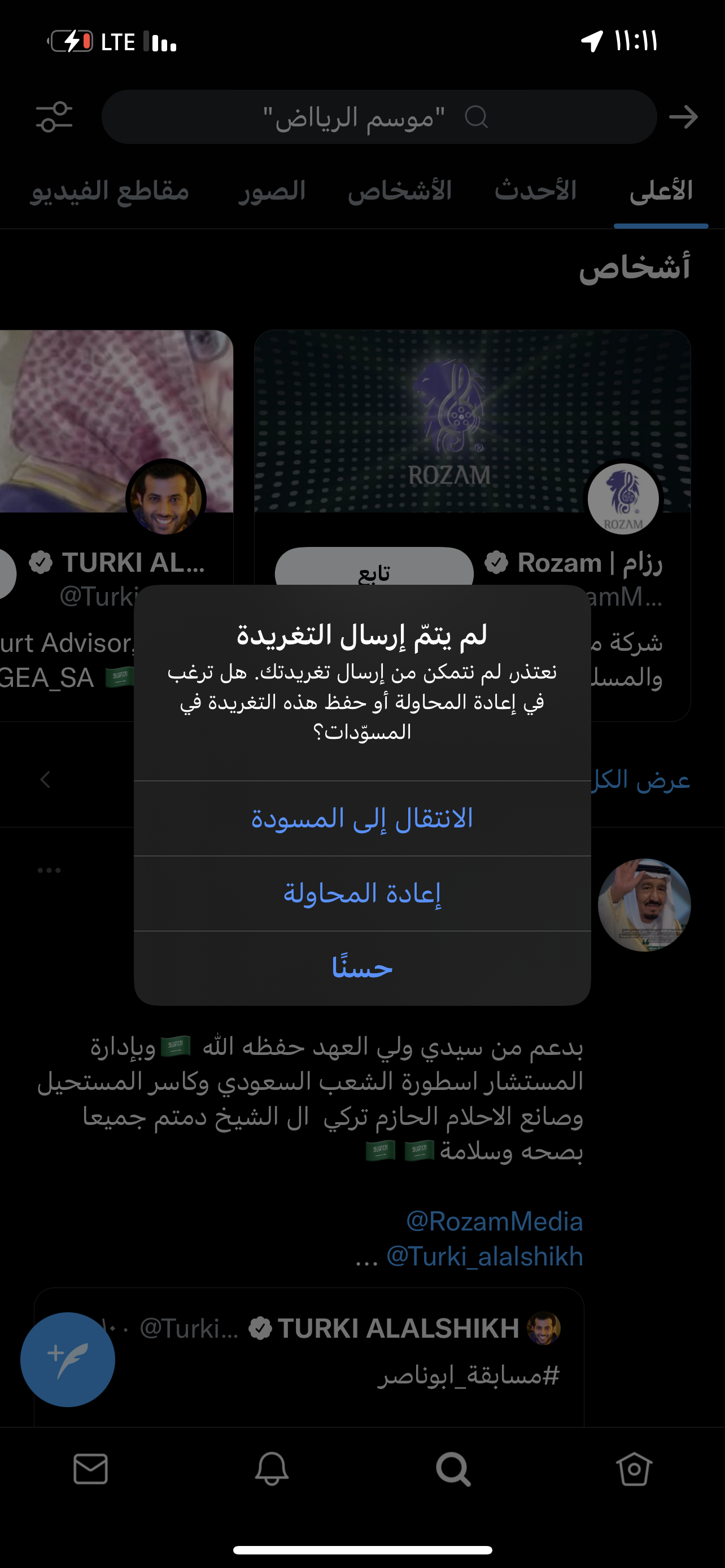Image resolution: width=725 pixels, height=1568 pixels.
Task: Open the tweet's three-dot options menu
Action: tap(49, 870)
